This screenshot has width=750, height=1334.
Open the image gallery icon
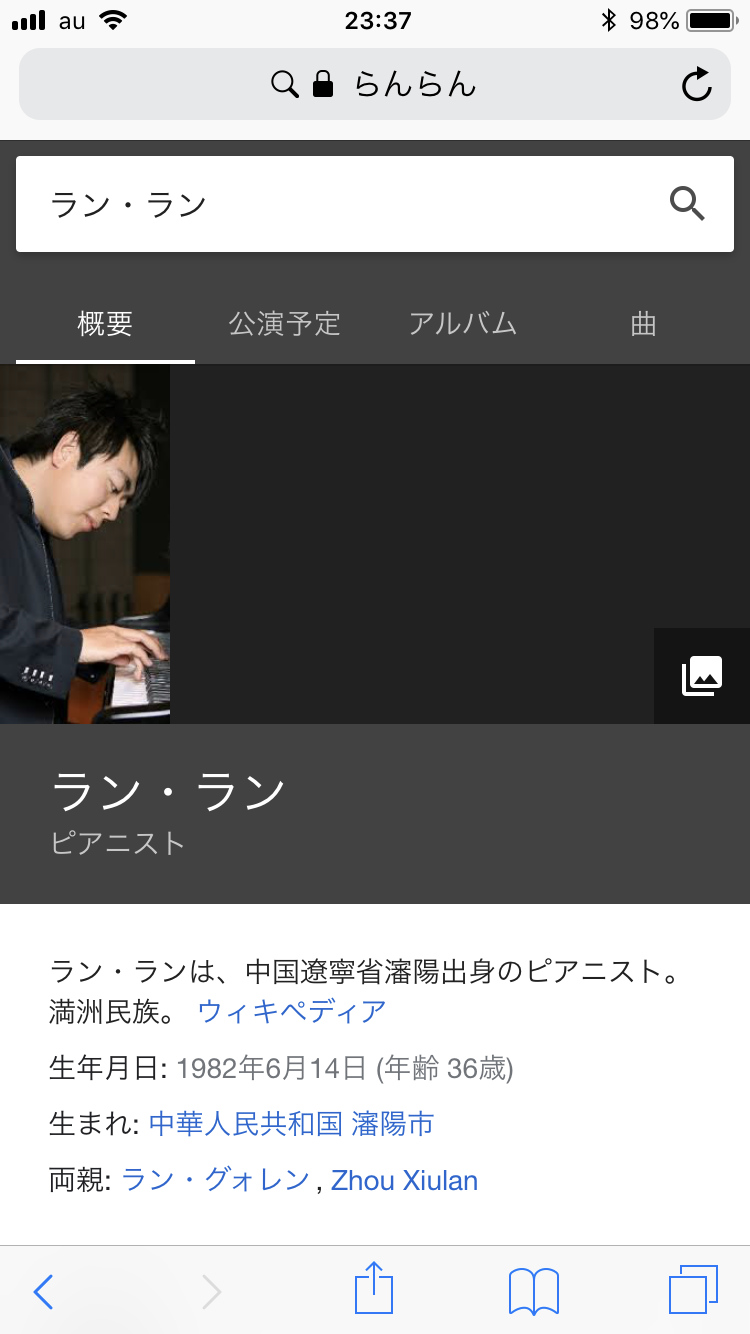pyautogui.click(x=702, y=676)
